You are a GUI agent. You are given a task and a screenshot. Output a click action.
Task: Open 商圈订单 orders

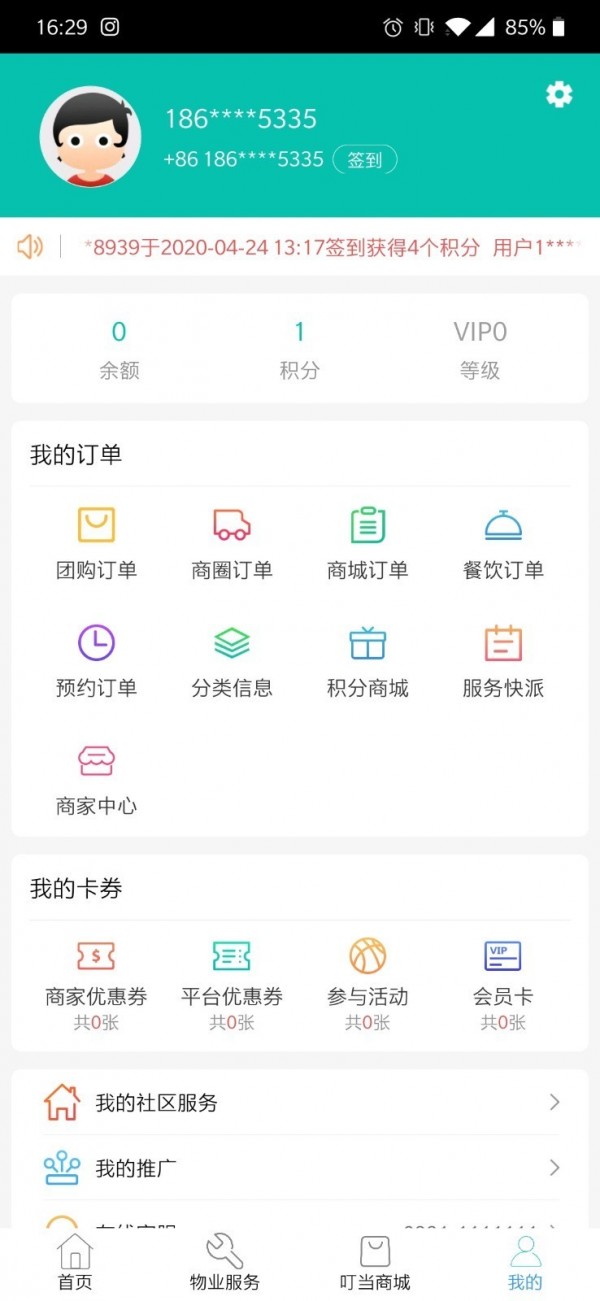[232, 543]
